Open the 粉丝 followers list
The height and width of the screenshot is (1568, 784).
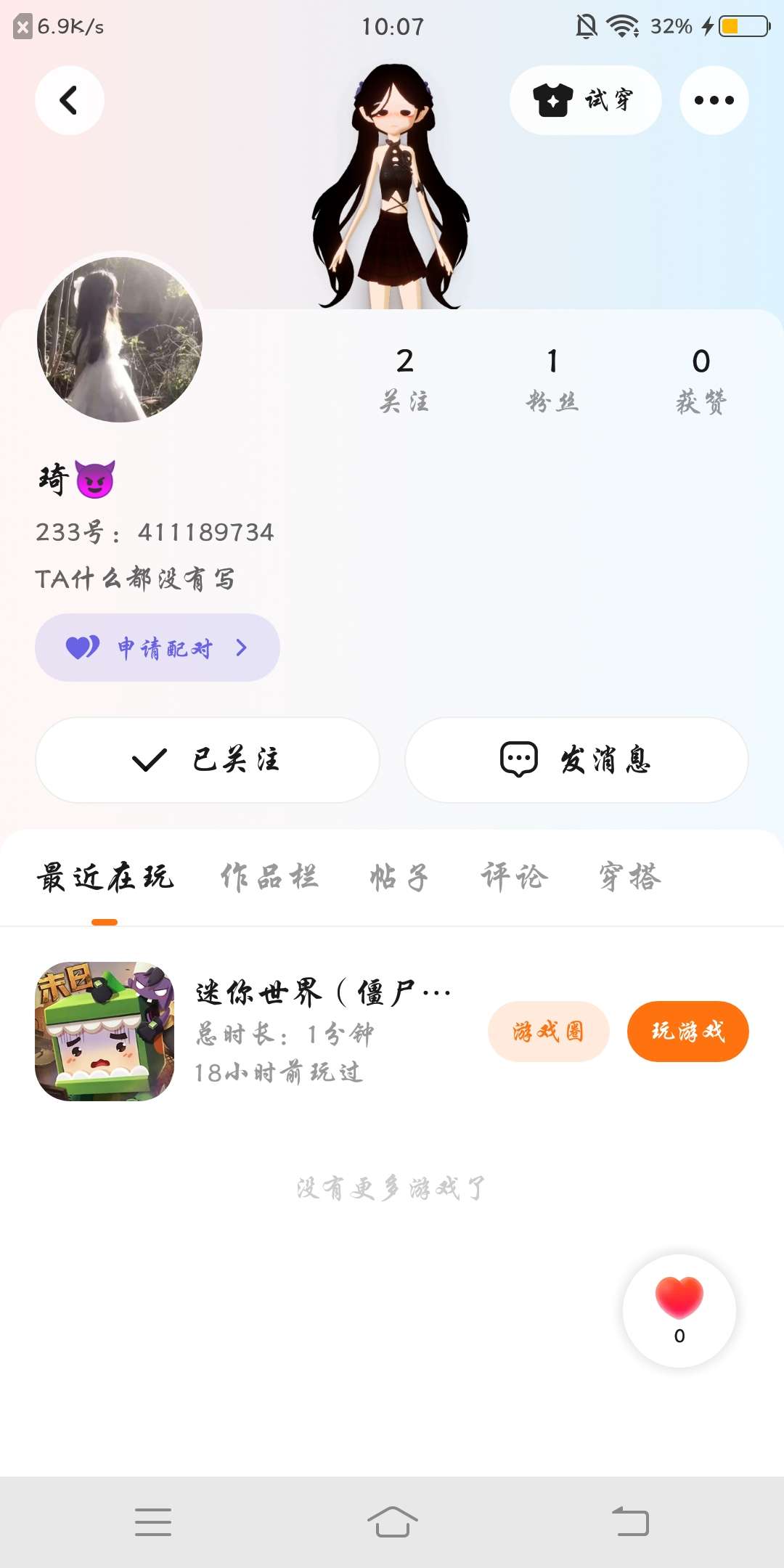[x=552, y=379]
